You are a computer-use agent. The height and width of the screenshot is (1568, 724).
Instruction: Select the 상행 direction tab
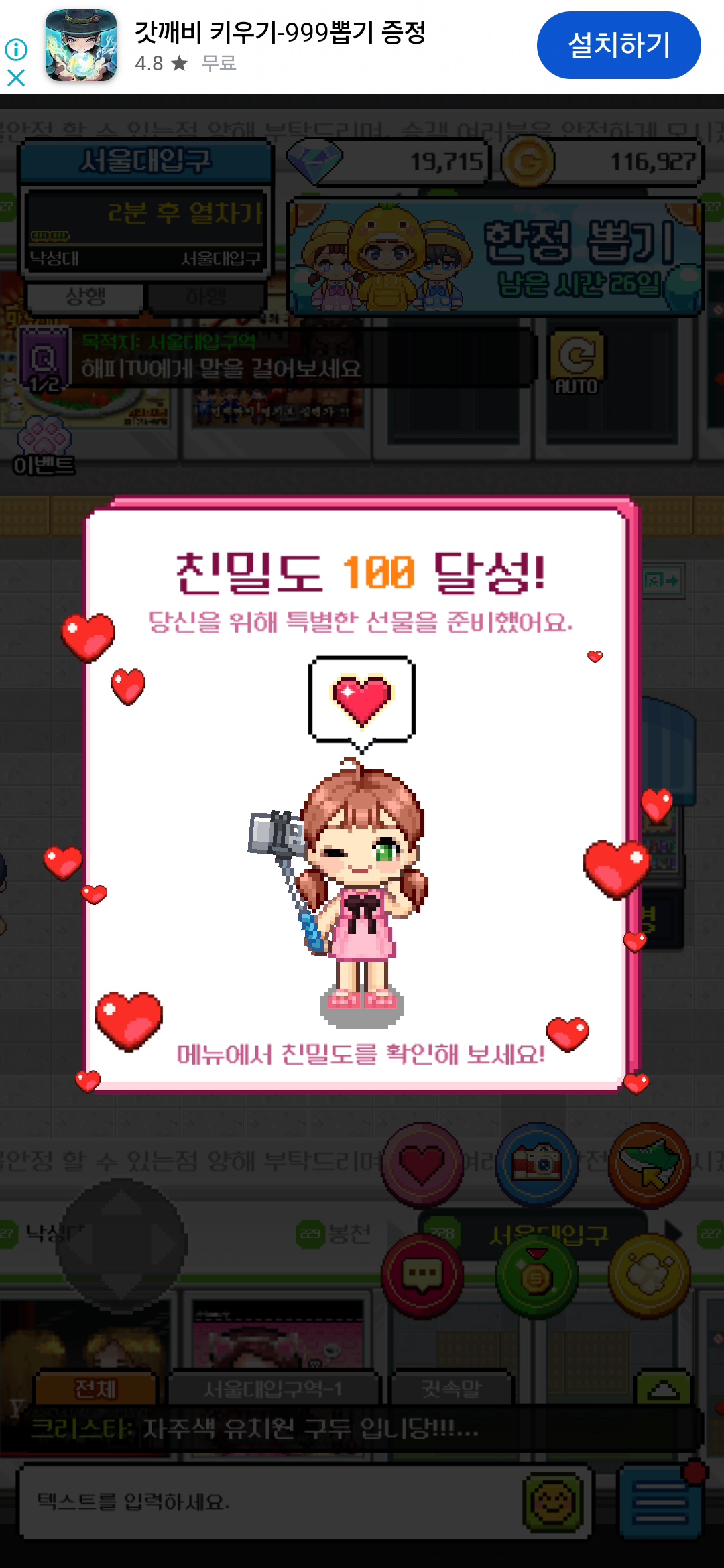click(85, 296)
